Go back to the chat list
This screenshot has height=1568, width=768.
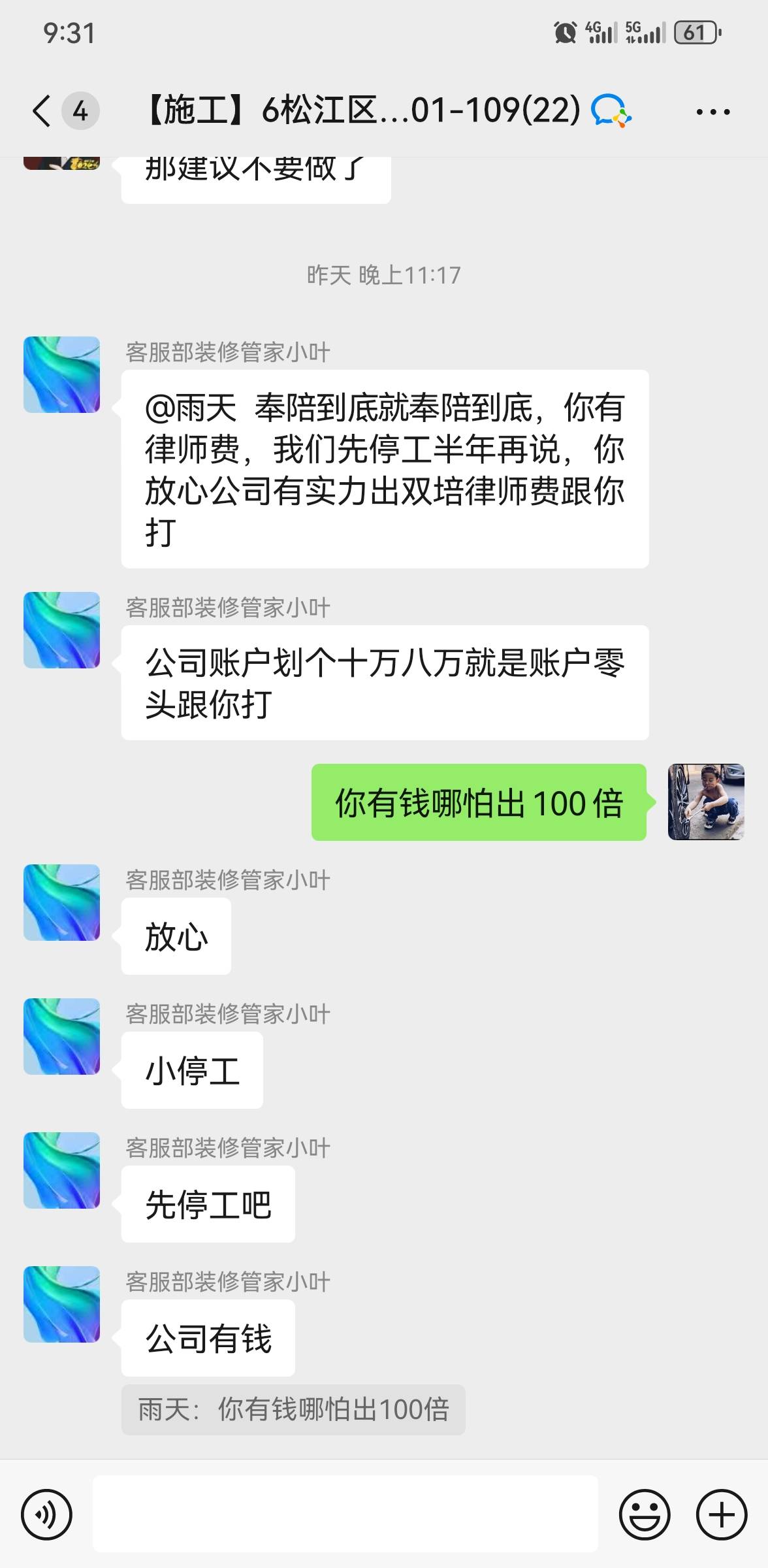pyautogui.click(x=43, y=110)
